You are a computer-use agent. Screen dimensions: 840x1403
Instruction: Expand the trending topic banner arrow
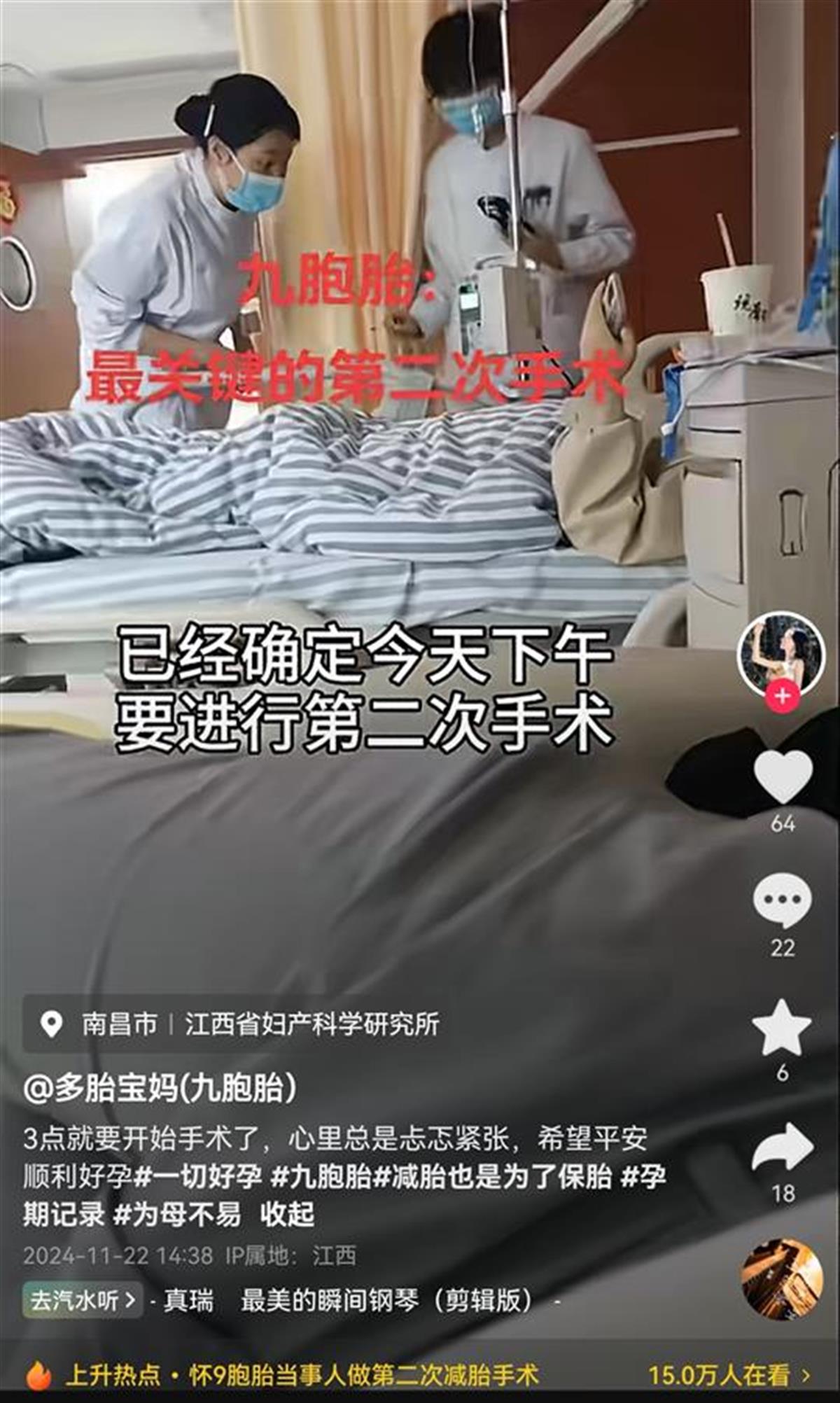click(805, 1373)
